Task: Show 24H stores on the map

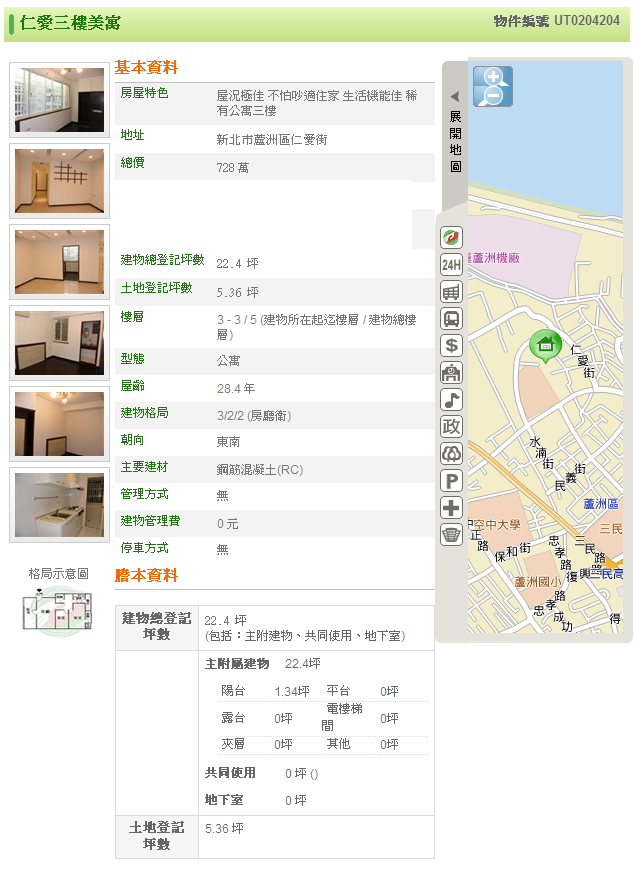Action: 451,265
